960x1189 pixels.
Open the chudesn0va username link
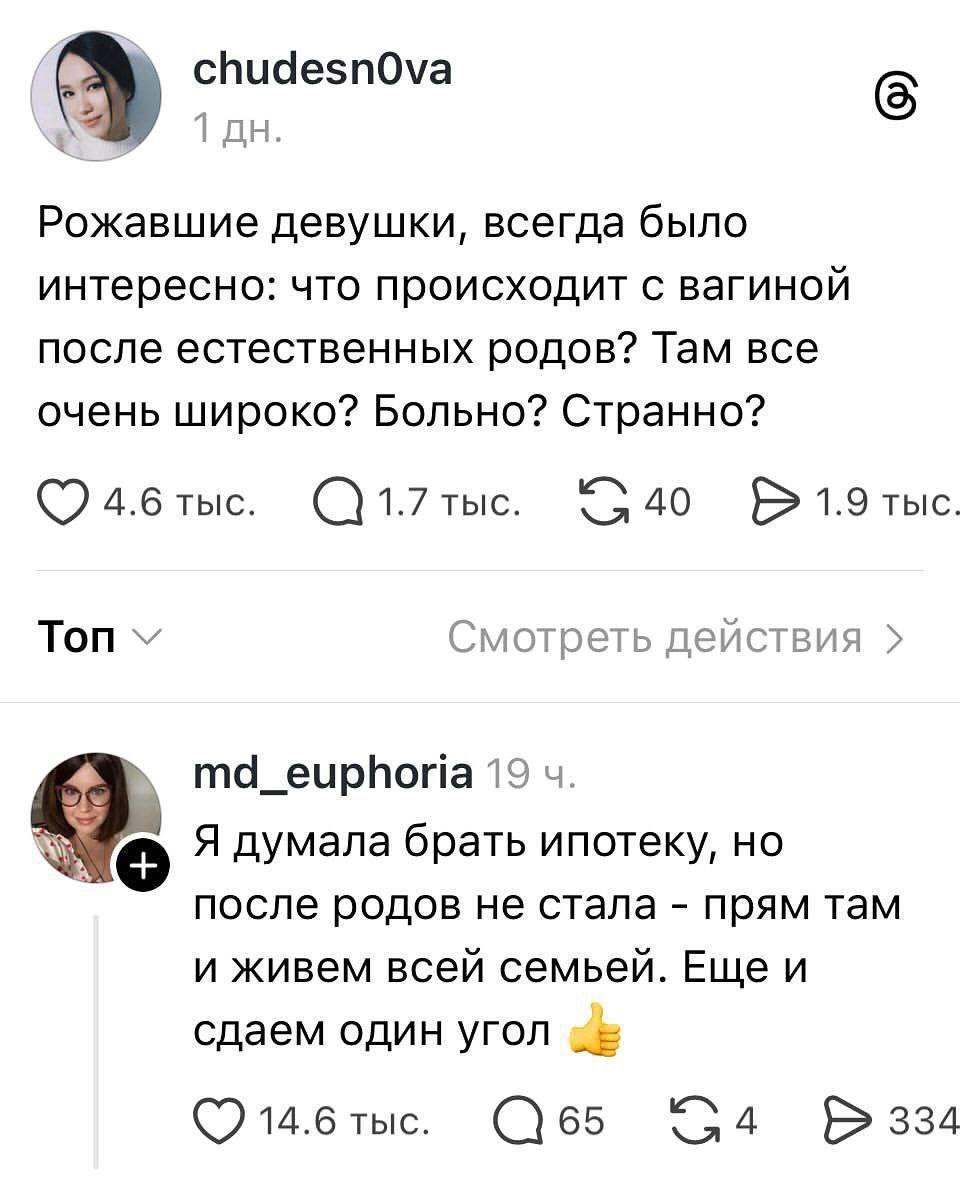pos(320,70)
